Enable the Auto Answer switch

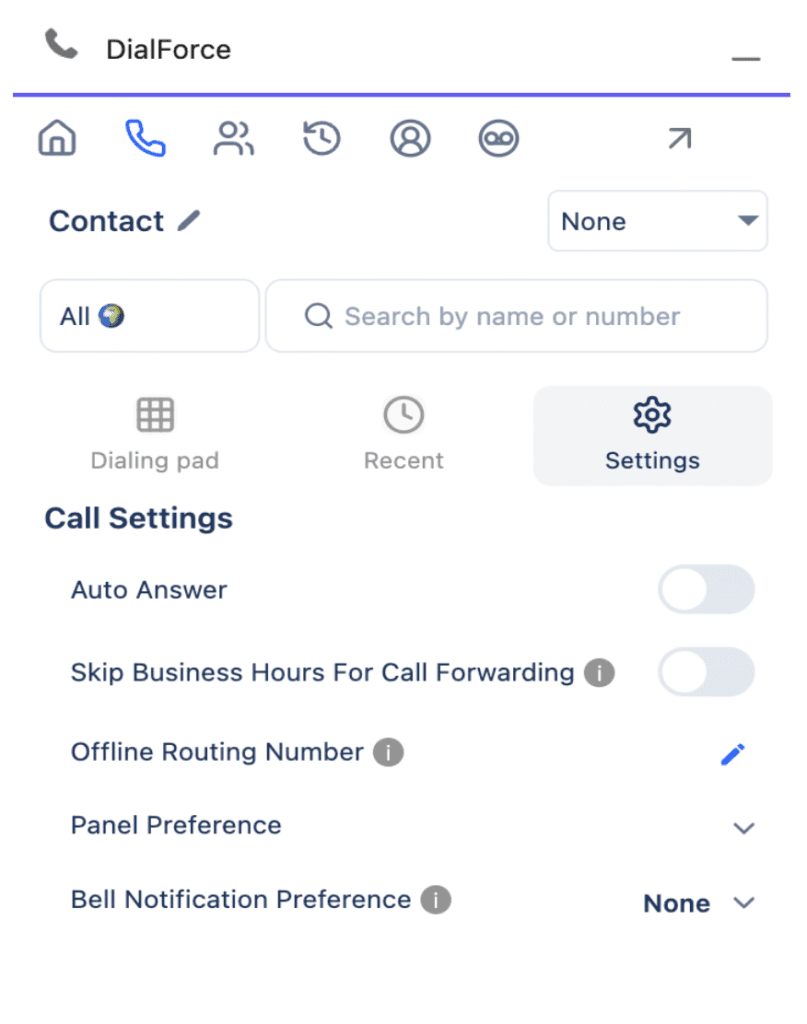pos(705,590)
